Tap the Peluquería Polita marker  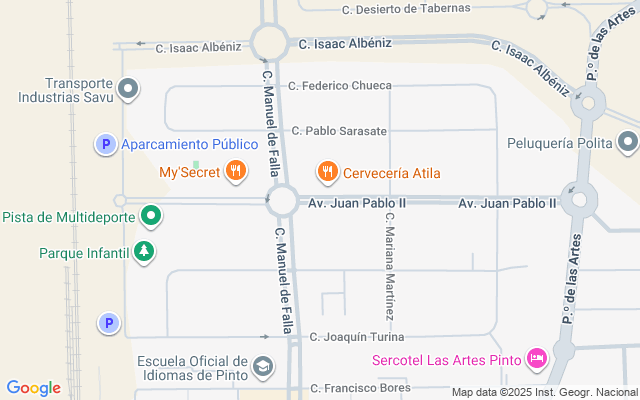[x=627, y=143]
